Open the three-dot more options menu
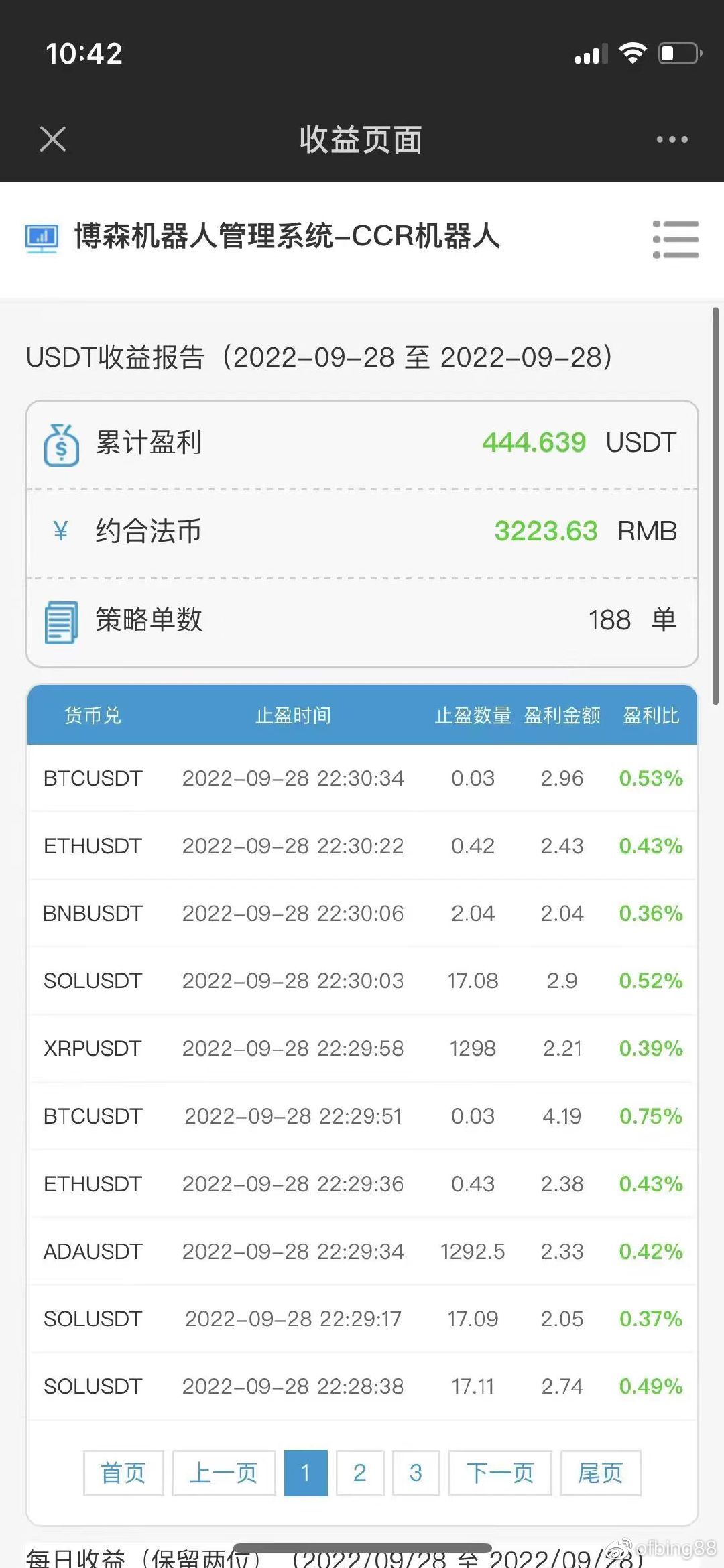The height and width of the screenshot is (1568, 724). (x=672, y=139)
